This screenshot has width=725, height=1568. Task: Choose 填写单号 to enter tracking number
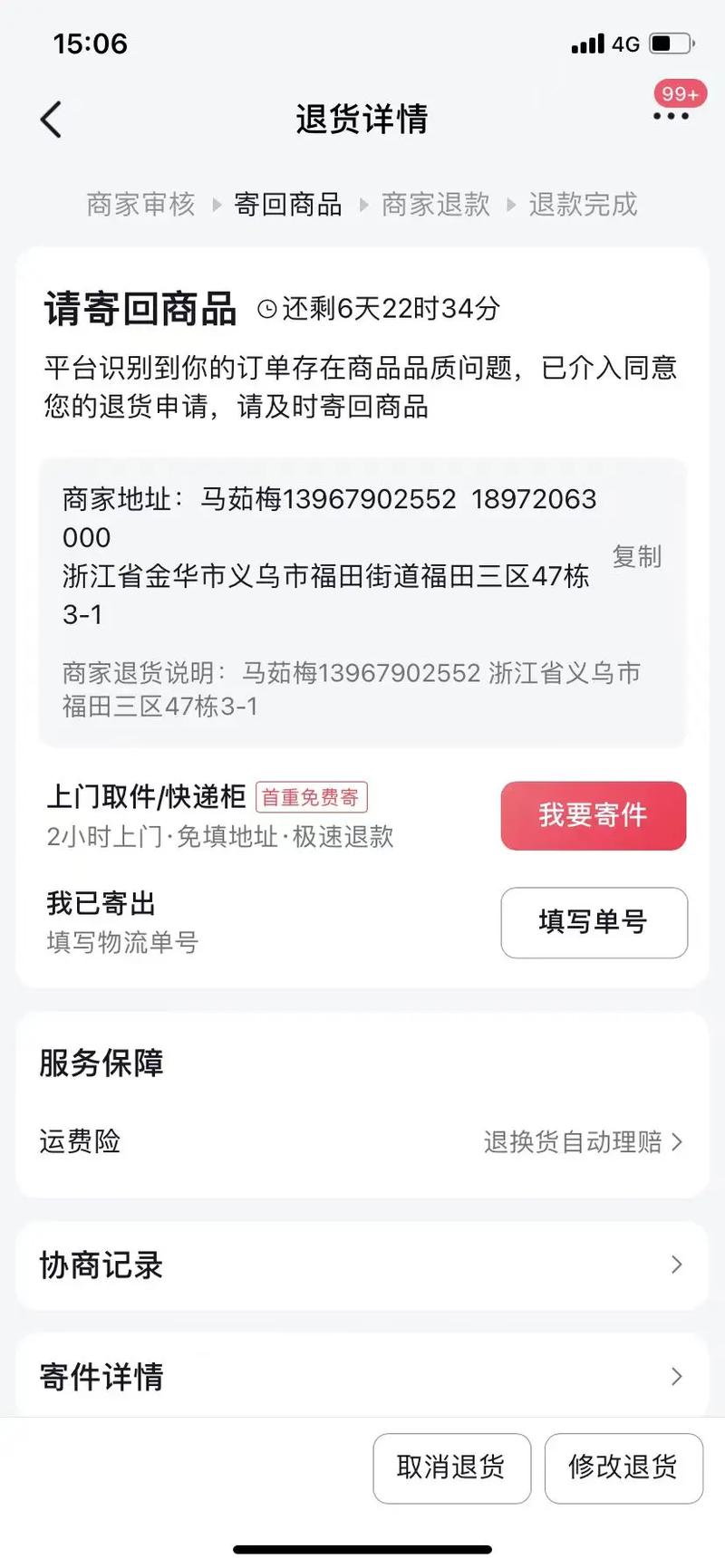594,922
